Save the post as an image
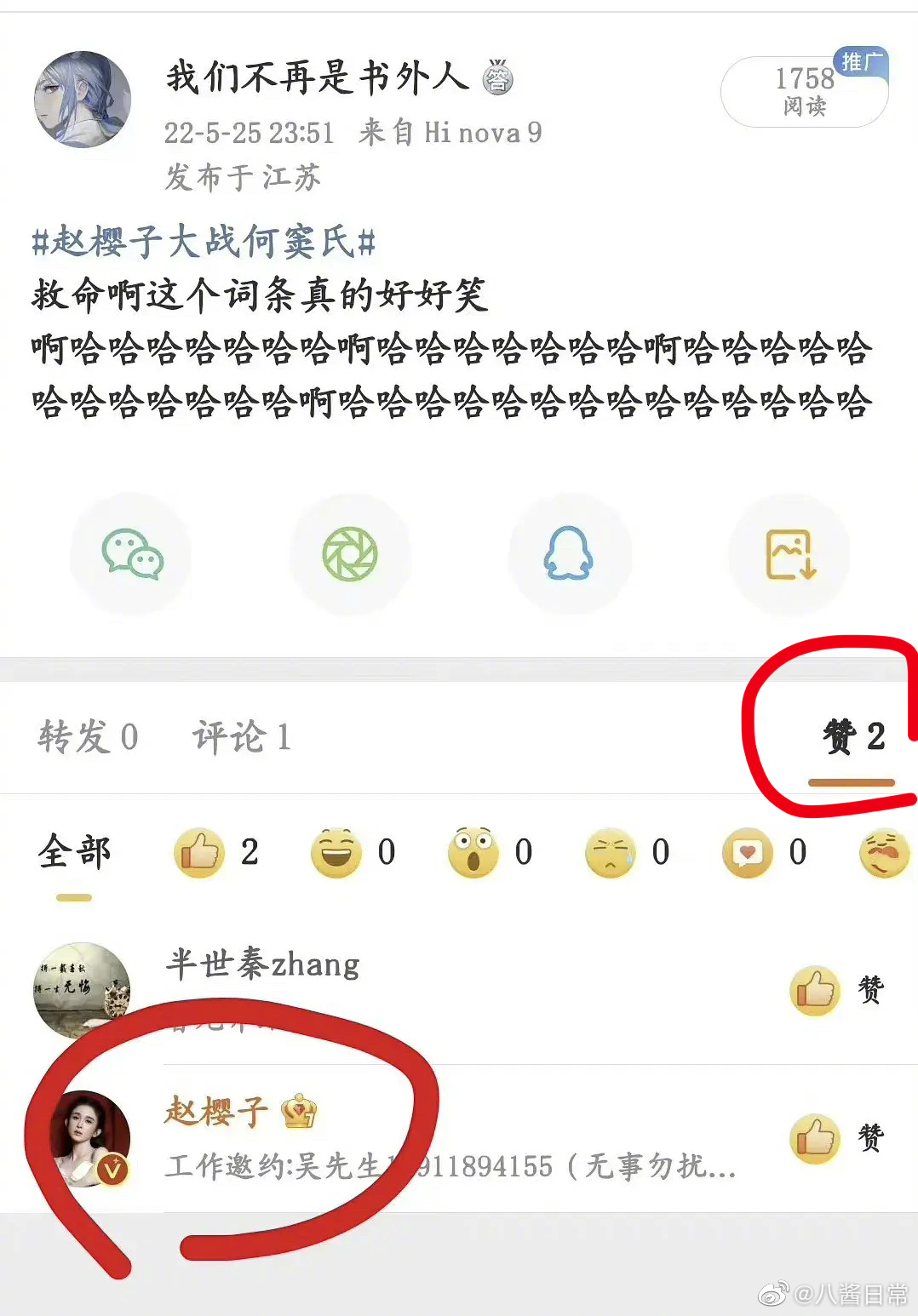This screenshot has width=918, height=1316. pyautogui.click(x=790, y=554)
